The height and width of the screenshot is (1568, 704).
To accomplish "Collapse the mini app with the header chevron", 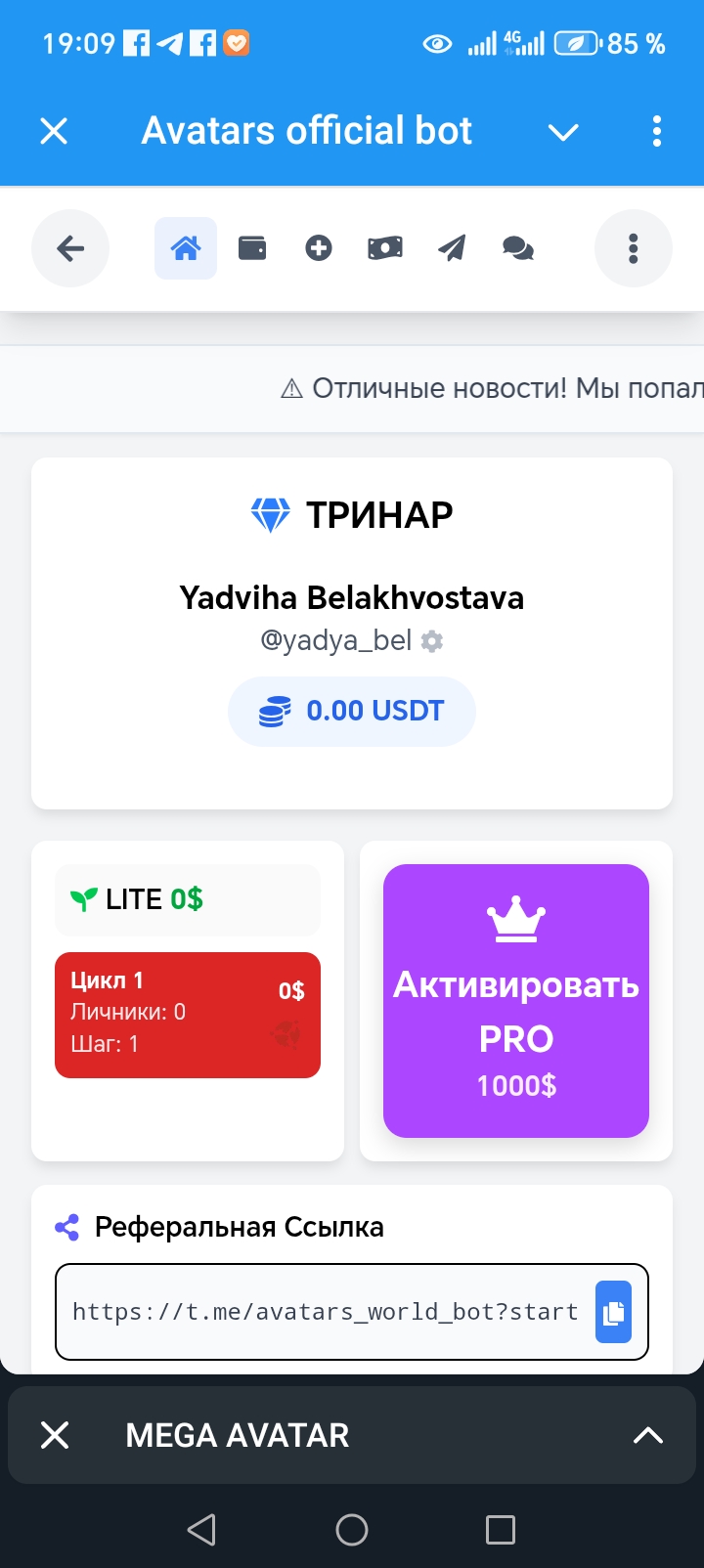I will (563, 132).
